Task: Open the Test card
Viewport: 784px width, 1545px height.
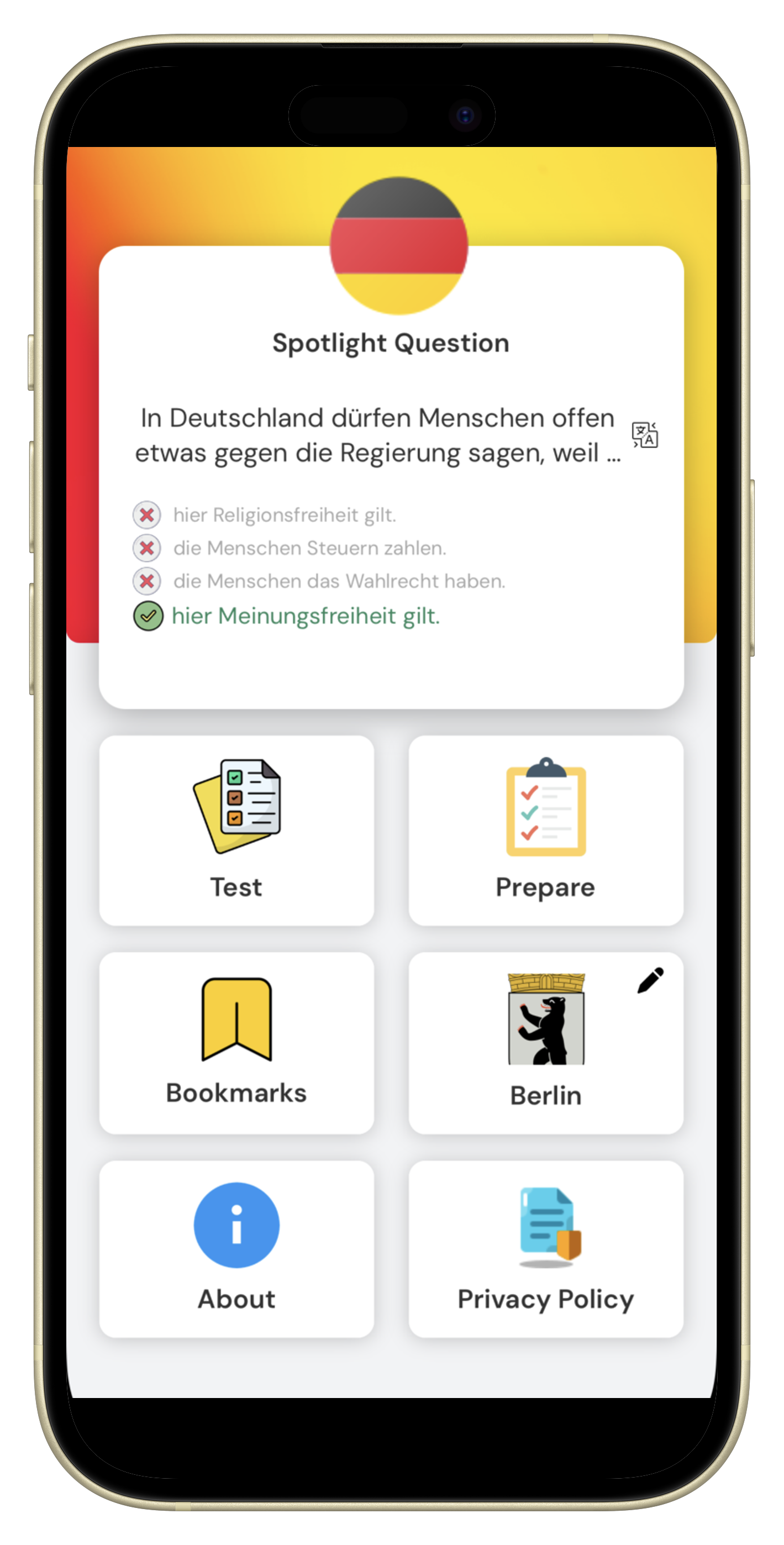Action: tap(236, 831)
